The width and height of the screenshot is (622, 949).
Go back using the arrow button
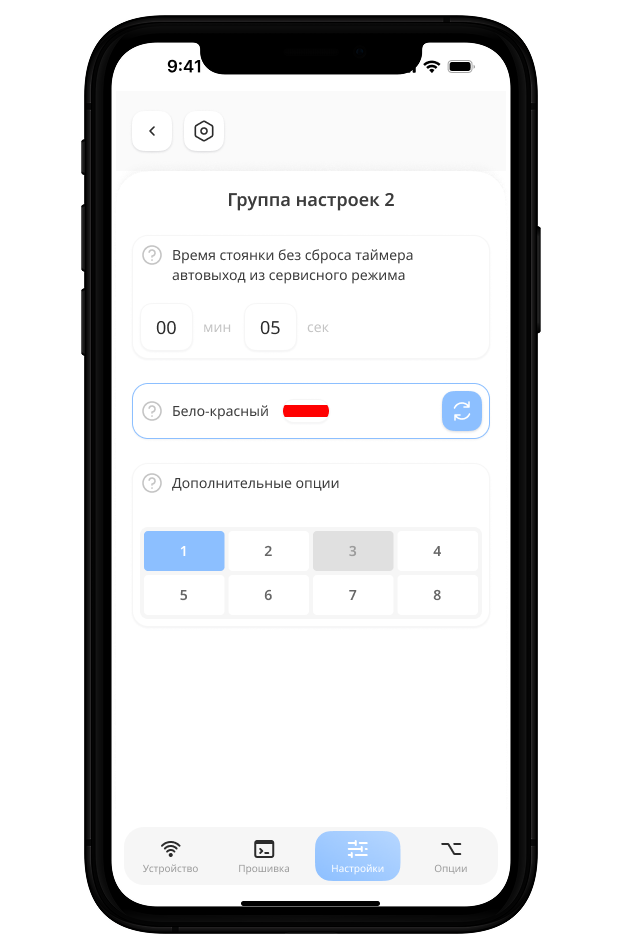point(152,131)
